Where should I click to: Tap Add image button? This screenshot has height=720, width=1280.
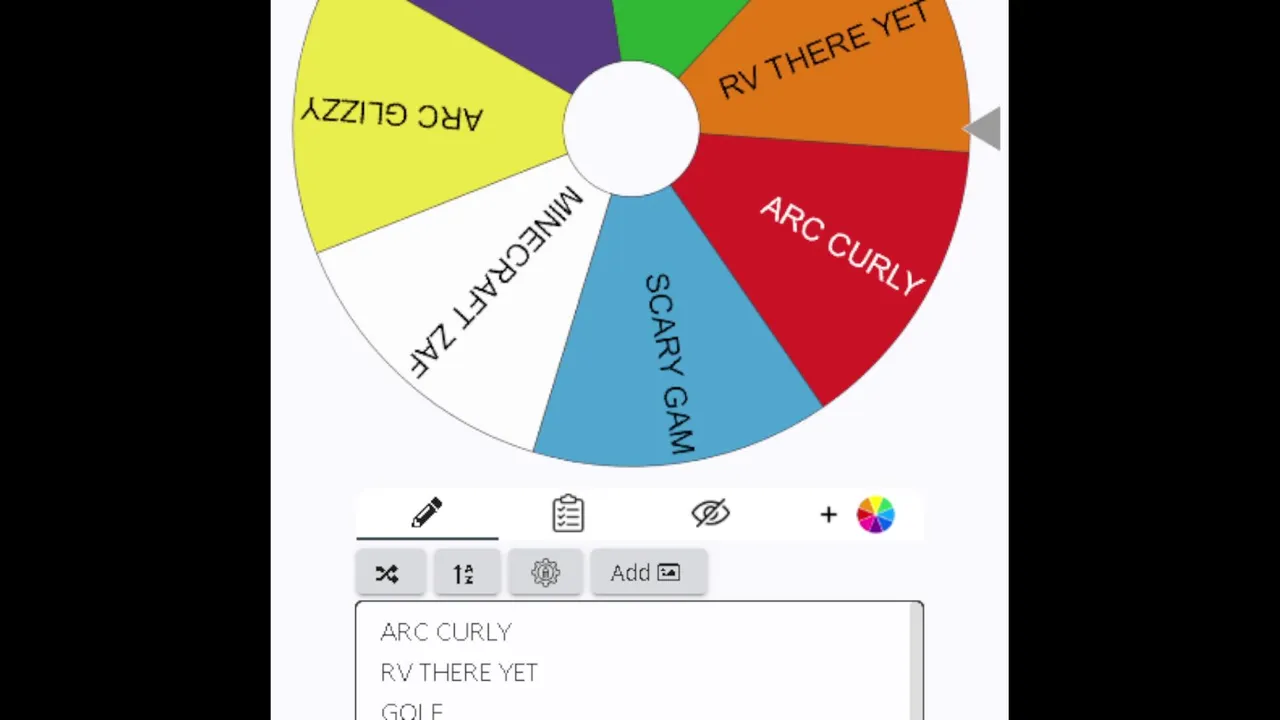647,573
